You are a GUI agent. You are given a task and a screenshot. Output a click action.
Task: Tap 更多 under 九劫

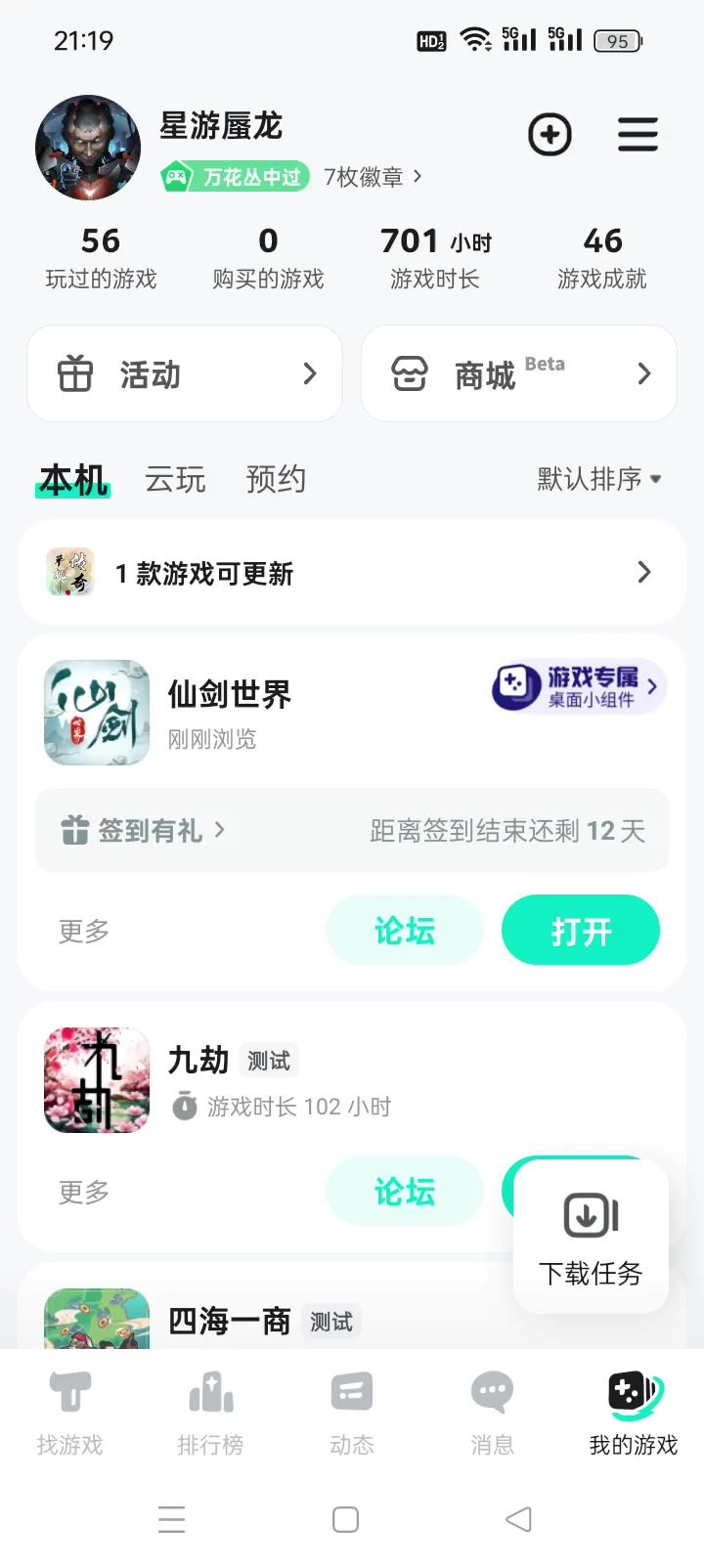84,1192
